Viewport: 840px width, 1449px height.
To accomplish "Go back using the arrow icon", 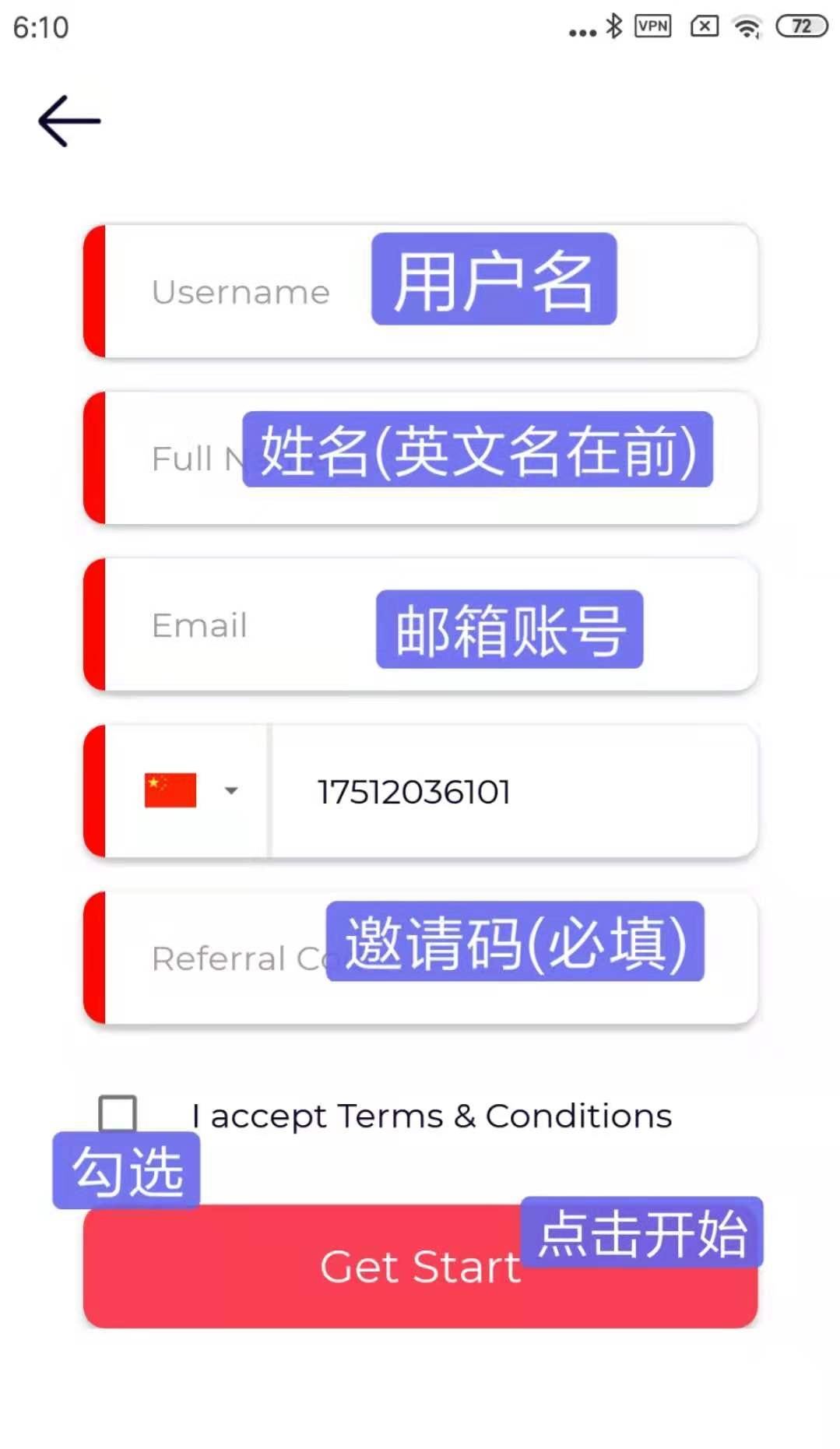I will (69, 121).
